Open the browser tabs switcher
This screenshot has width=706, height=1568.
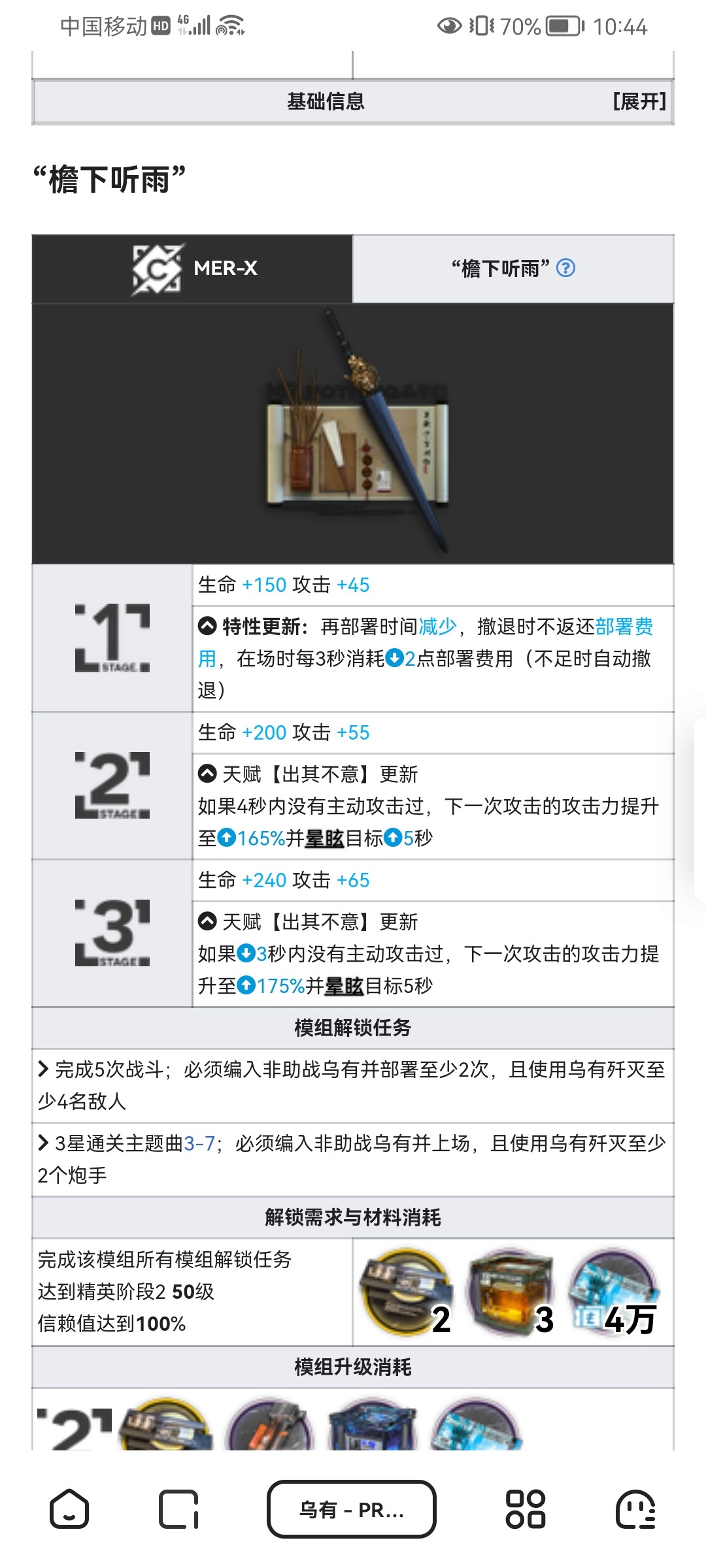pos(178,1509)
